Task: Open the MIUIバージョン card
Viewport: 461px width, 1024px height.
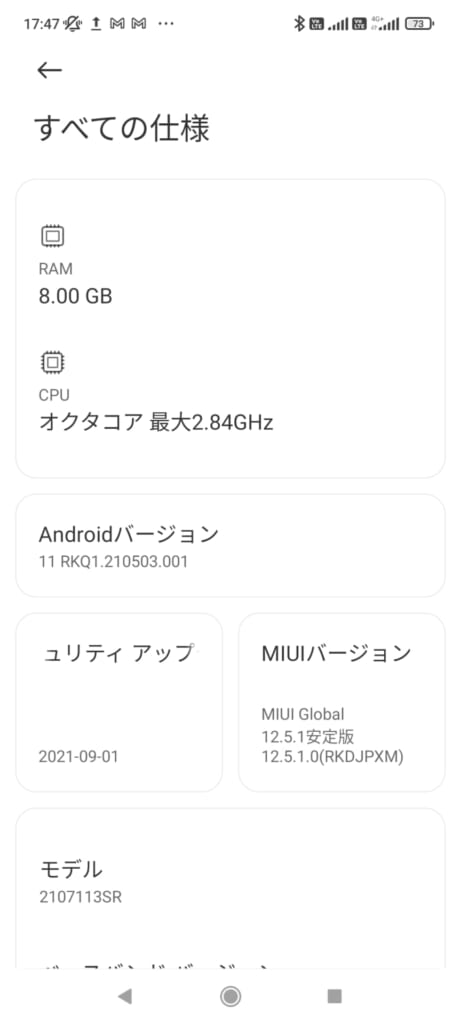Action: click(342, 702)
